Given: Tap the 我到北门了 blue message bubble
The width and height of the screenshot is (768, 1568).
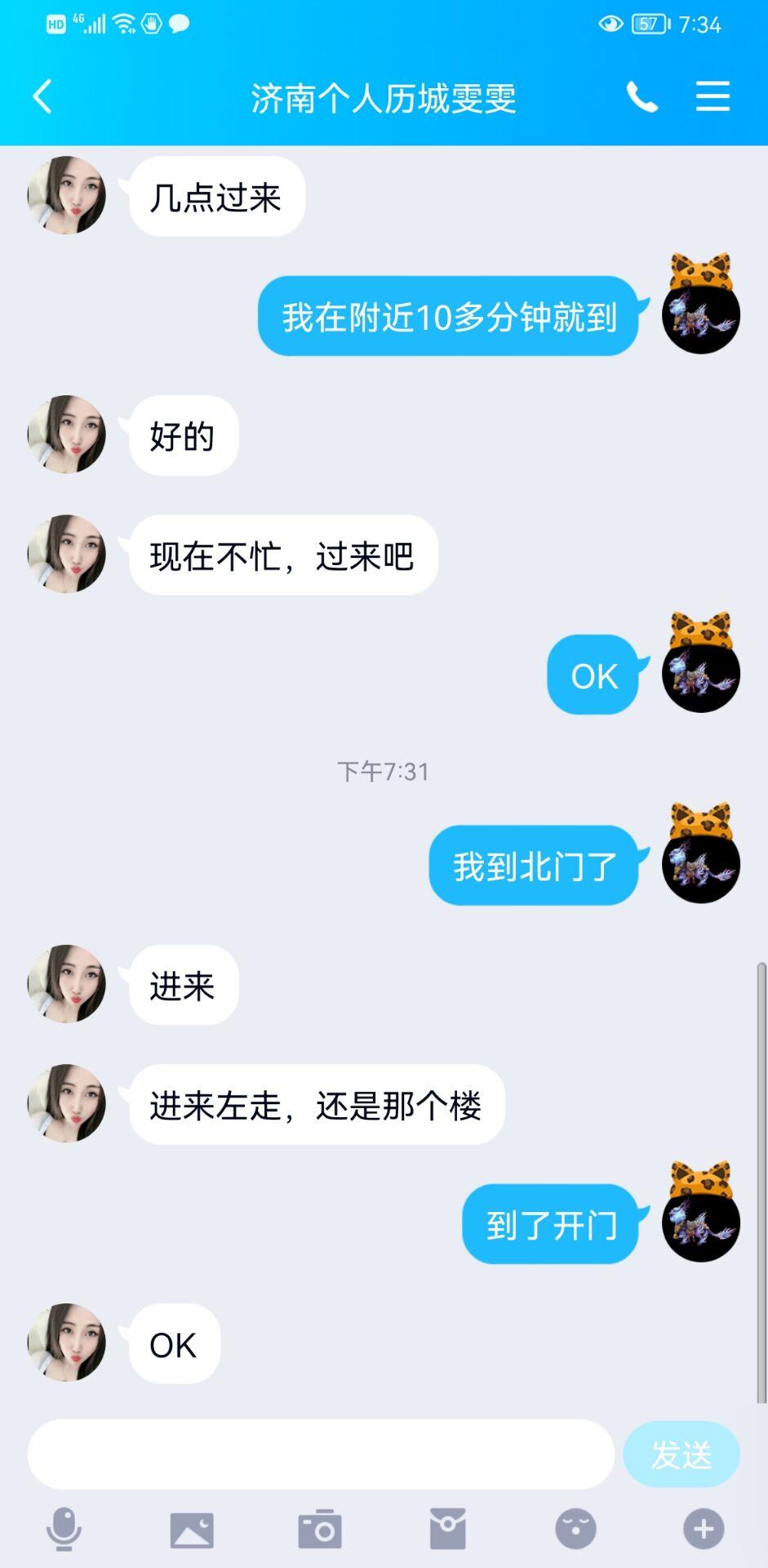Looking at the screenshot, I should pos(534,866).
